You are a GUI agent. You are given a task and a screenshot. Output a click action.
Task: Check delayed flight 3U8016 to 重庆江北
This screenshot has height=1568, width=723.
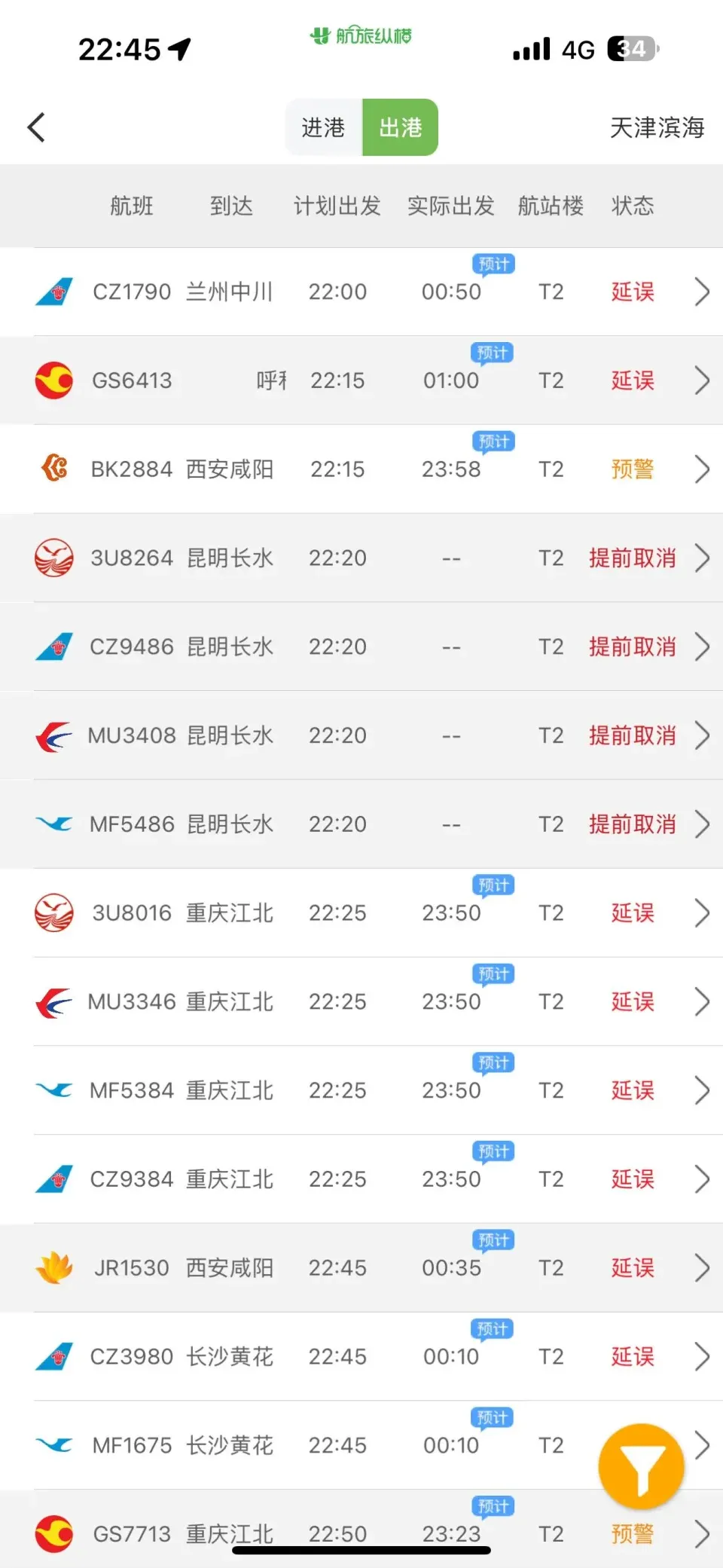pyautogui.click(x=361, y=913)
